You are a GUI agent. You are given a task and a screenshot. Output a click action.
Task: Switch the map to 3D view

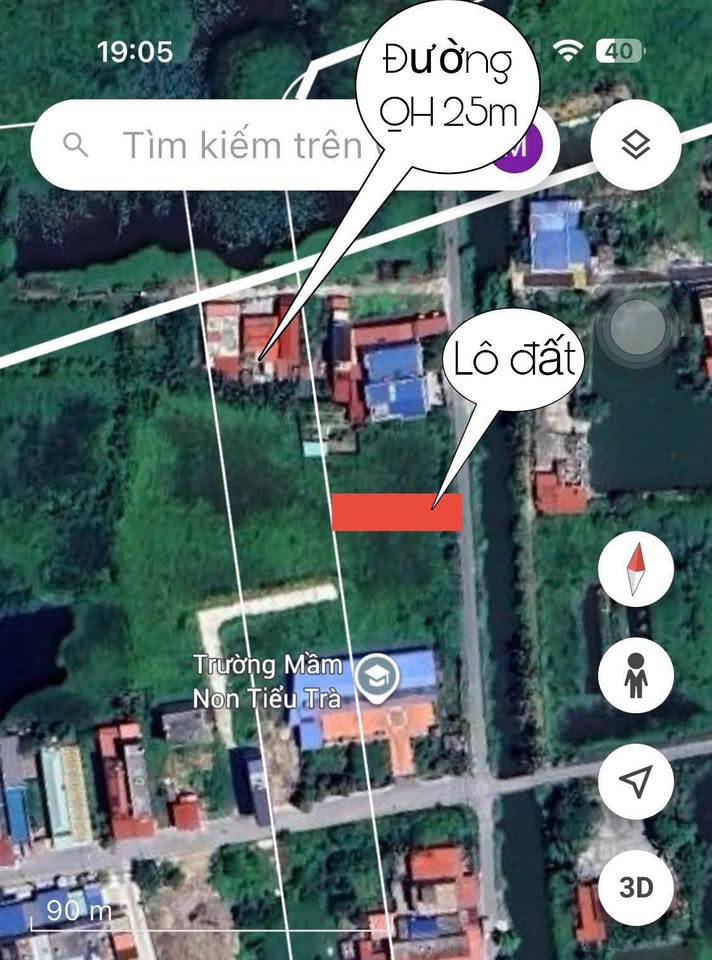click(x=636, y=887)
